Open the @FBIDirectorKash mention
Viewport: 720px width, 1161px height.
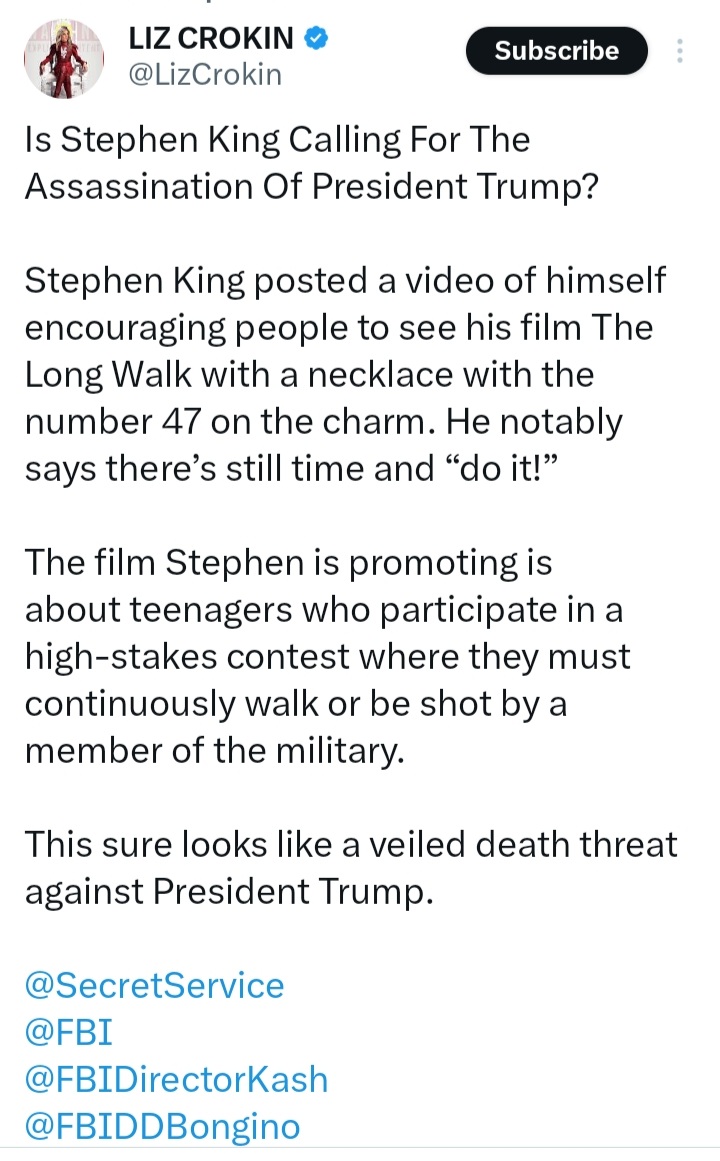click(176, 1080)
